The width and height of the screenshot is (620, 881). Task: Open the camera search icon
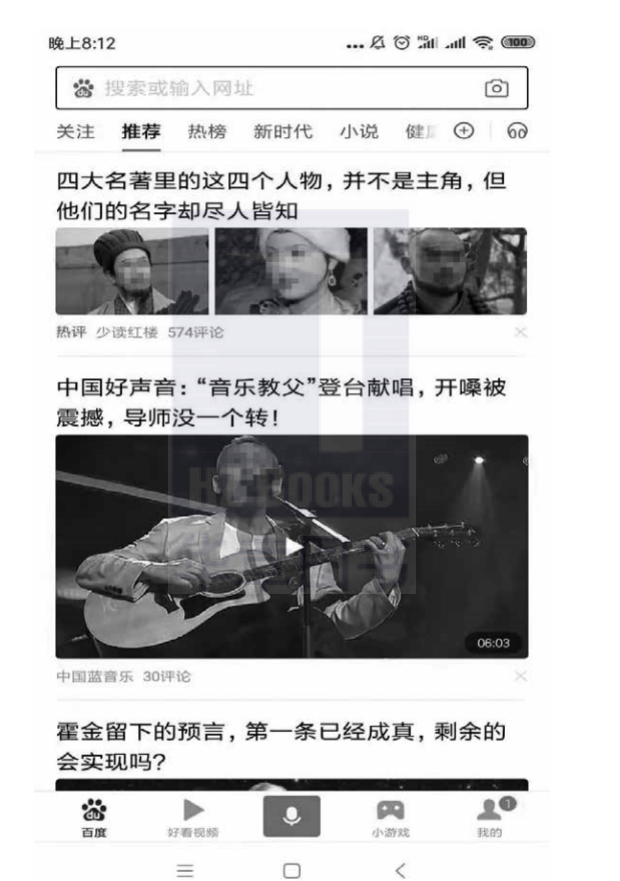(496, 89)
